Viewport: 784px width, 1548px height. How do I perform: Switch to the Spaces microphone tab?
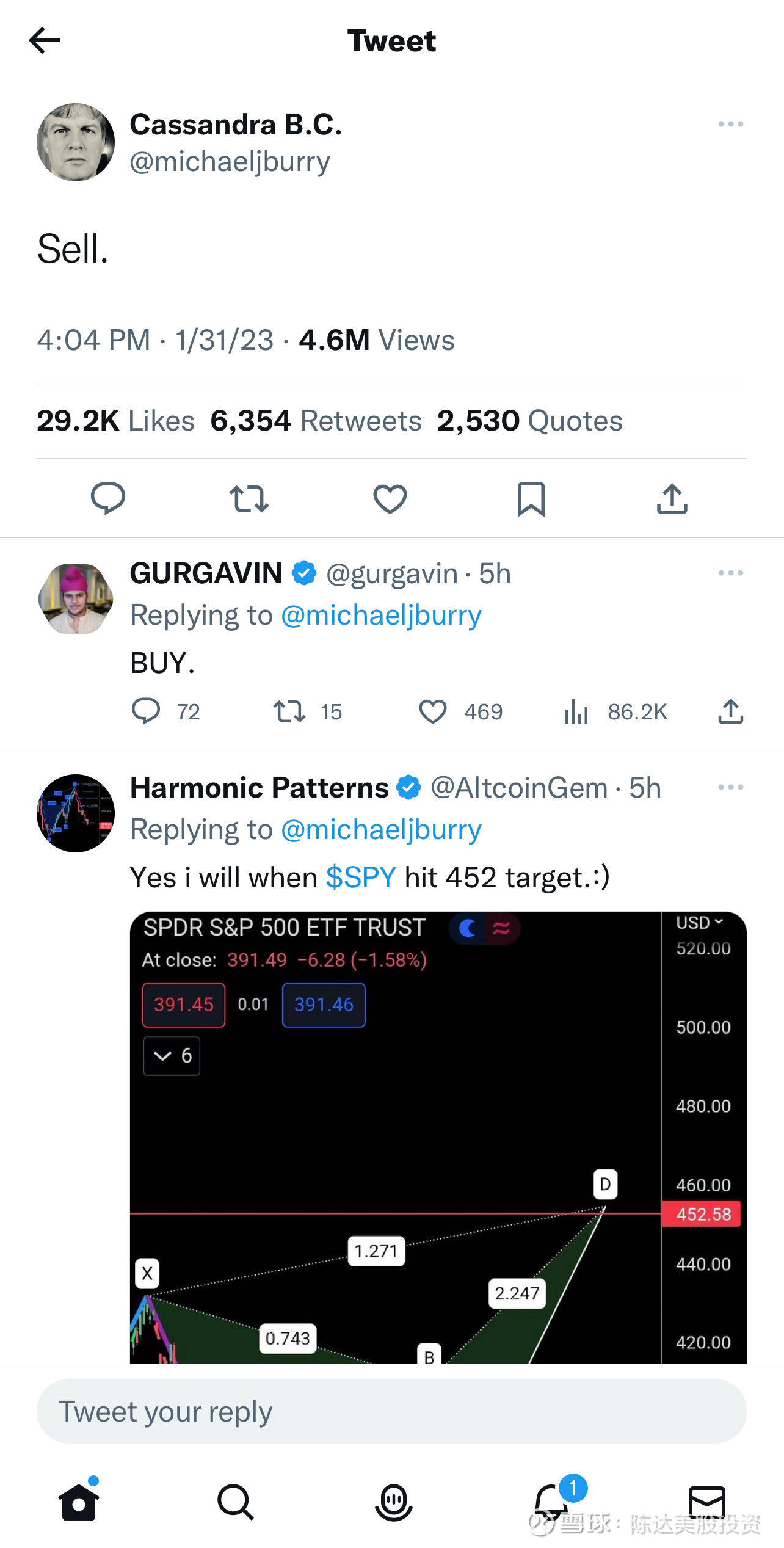tap(393, 1502)
